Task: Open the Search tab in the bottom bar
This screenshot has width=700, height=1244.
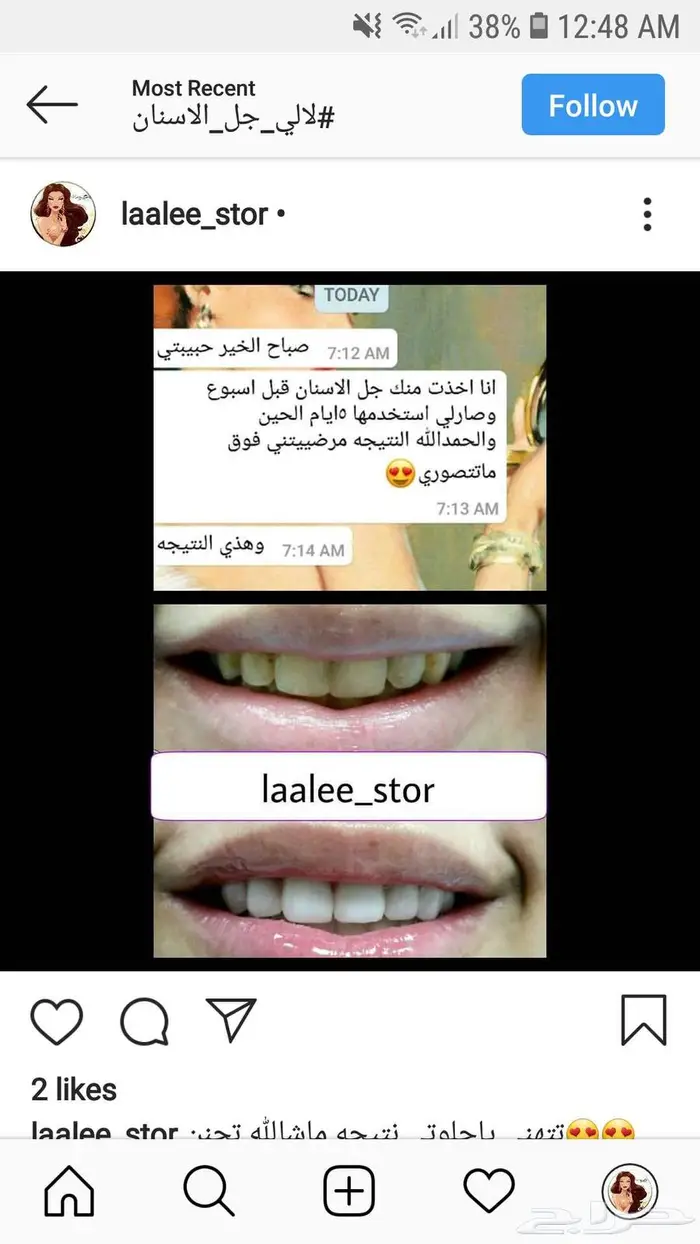Action: [x=209, y=1192]
